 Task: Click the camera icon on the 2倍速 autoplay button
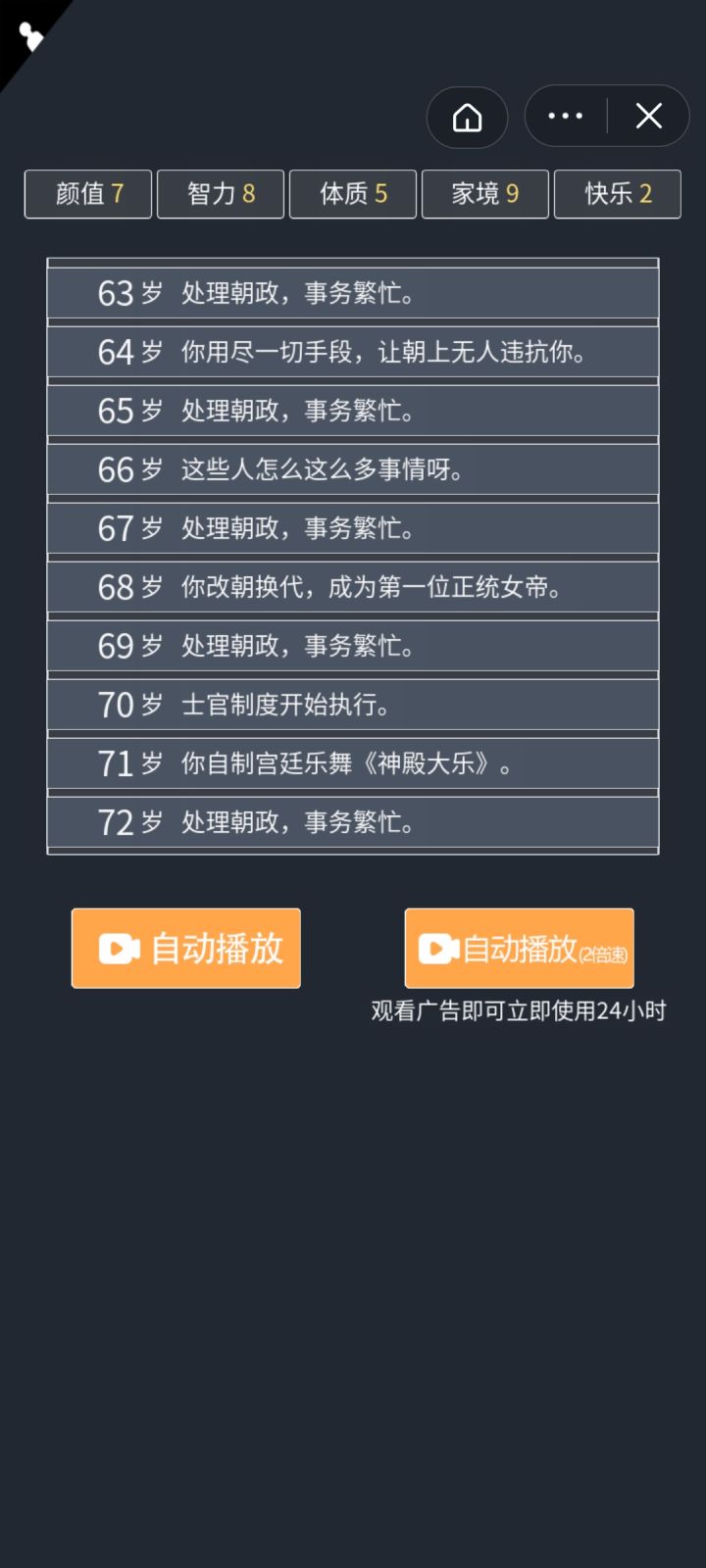point(437,948)
